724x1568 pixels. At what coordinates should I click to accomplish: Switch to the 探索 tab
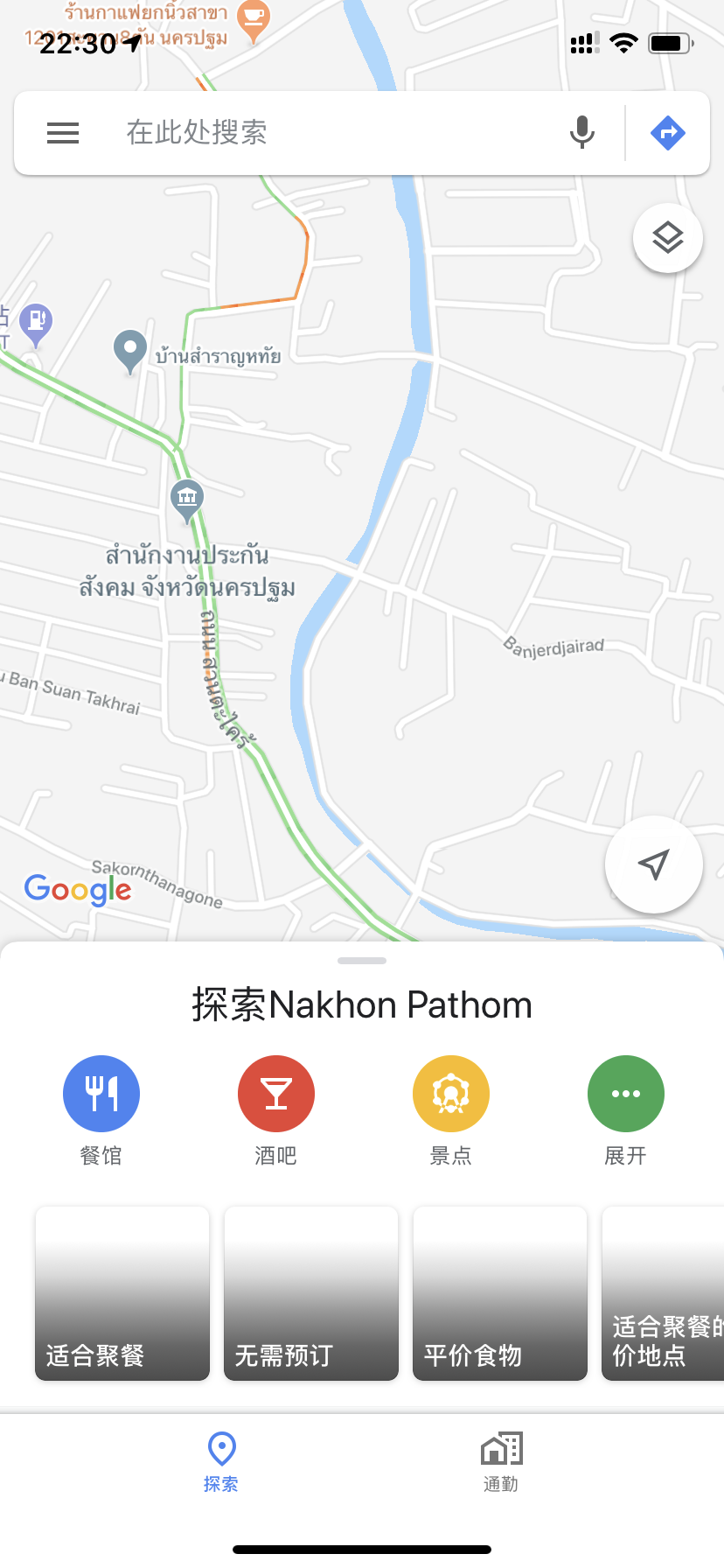point(221,1461)
